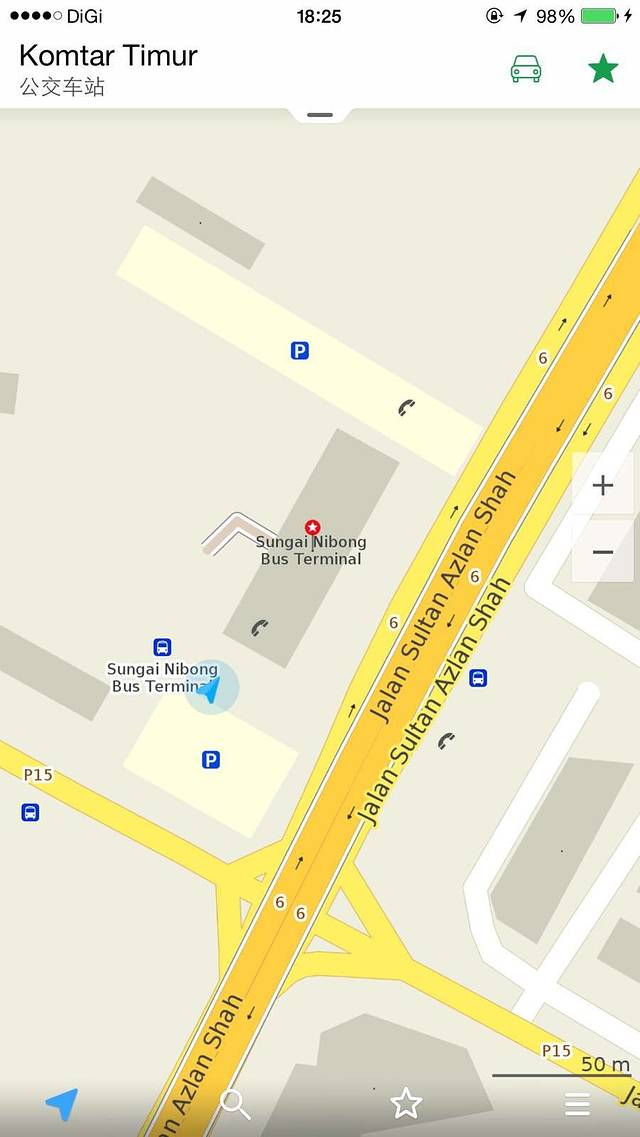Select the red Sungai Nibong Bus Terminal pin
The width and height of the screenshot is (640, 1137).
pos(312,527)
